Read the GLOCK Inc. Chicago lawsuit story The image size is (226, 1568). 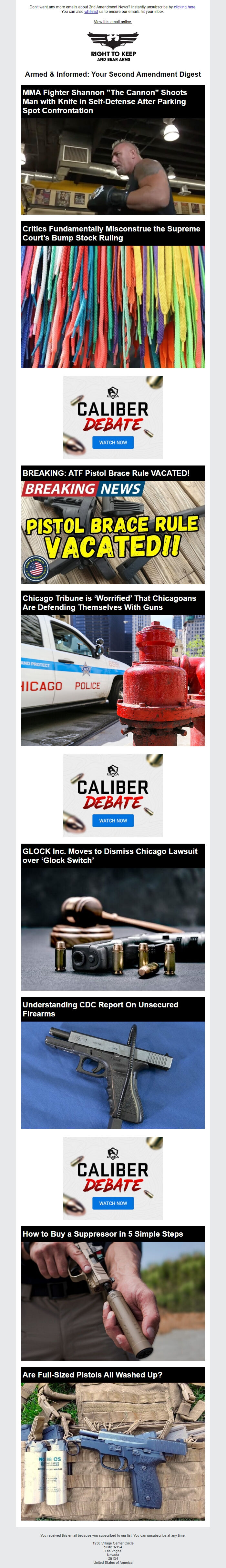click(x=110, y=855)
